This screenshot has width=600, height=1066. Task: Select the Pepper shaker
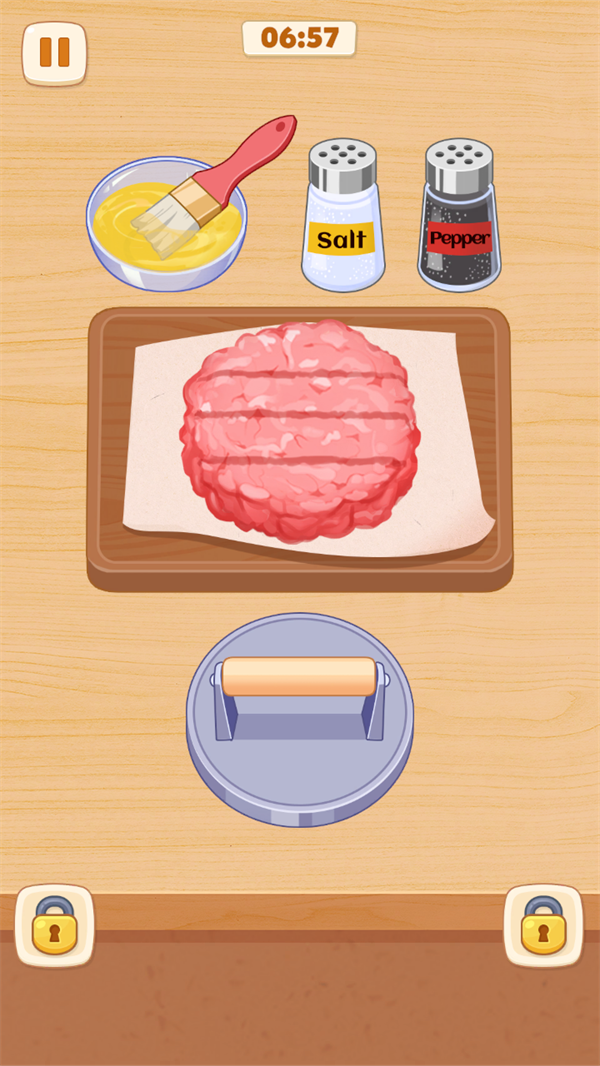pyautogui.click(x=459, y=218)
